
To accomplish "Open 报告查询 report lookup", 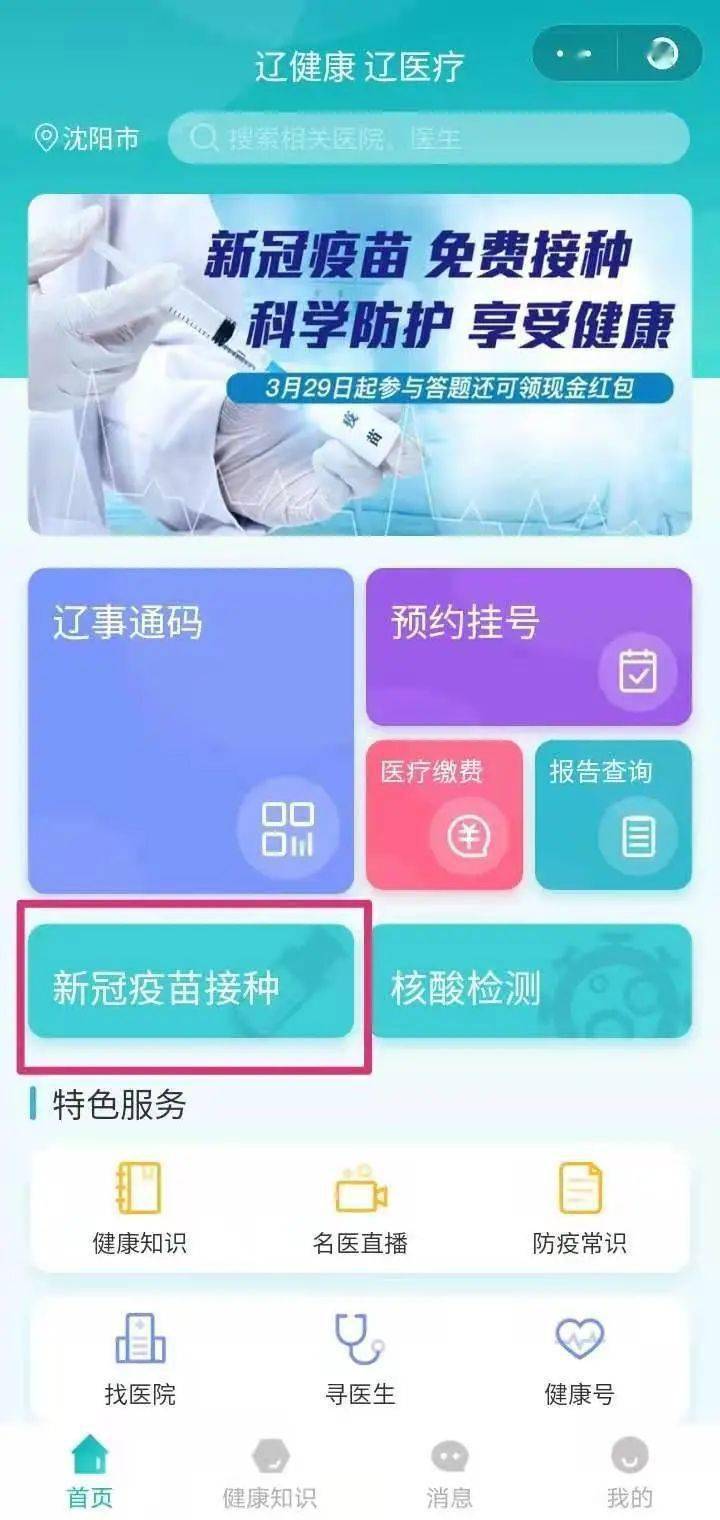I will (x=613, y=814).
